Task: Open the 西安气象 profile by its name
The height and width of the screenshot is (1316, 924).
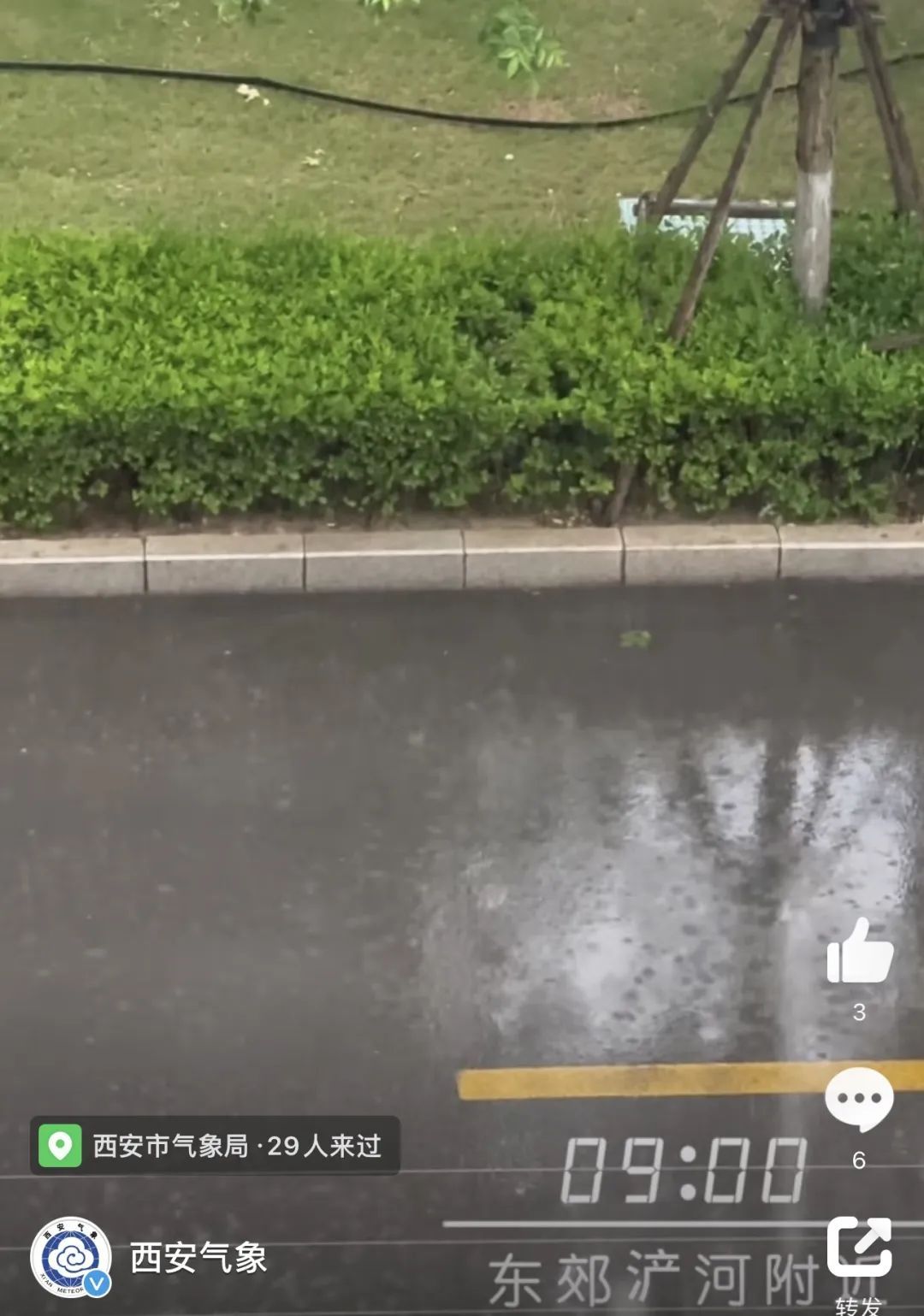Action: pyautogui.click(x=198, y=1258)
